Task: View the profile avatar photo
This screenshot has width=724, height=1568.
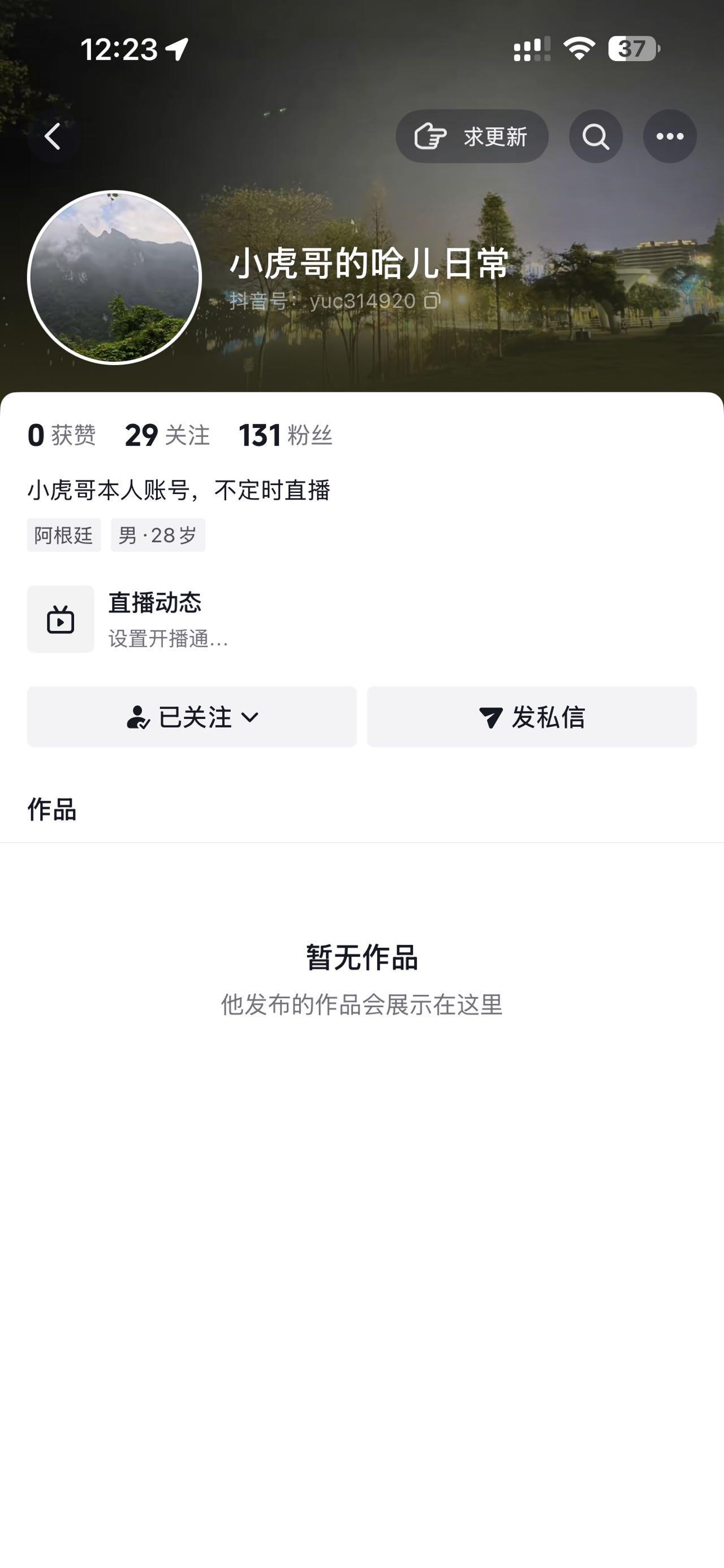Action: tap(114, 278)
